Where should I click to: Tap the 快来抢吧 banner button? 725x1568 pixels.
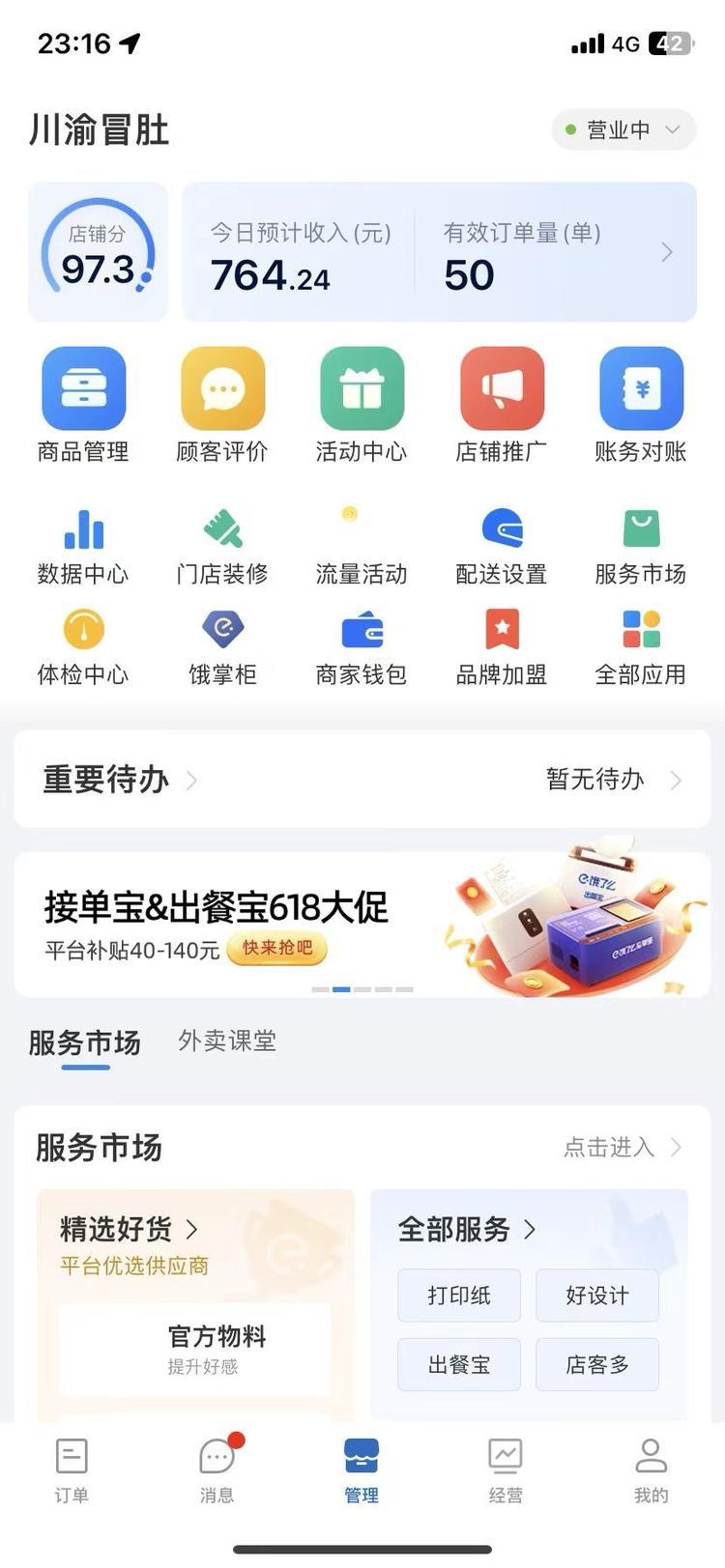pyautogui.click(x=277, y=949)
